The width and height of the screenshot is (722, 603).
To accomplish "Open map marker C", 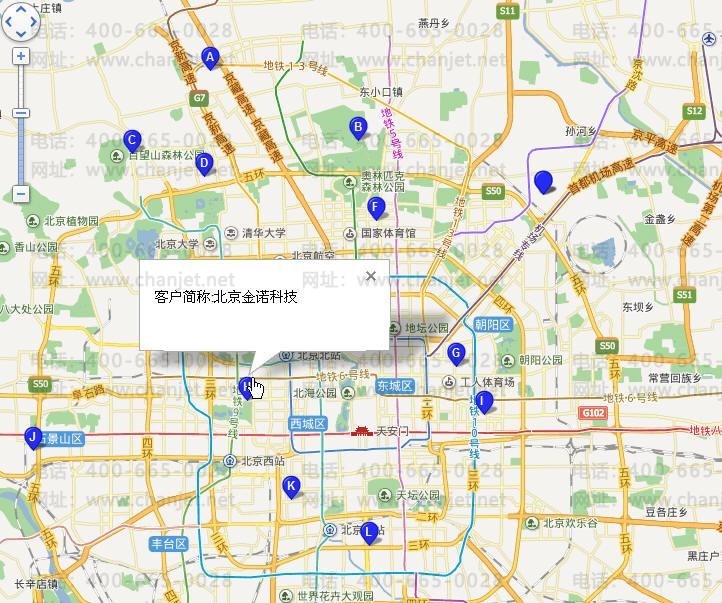I will pos(131,141).
